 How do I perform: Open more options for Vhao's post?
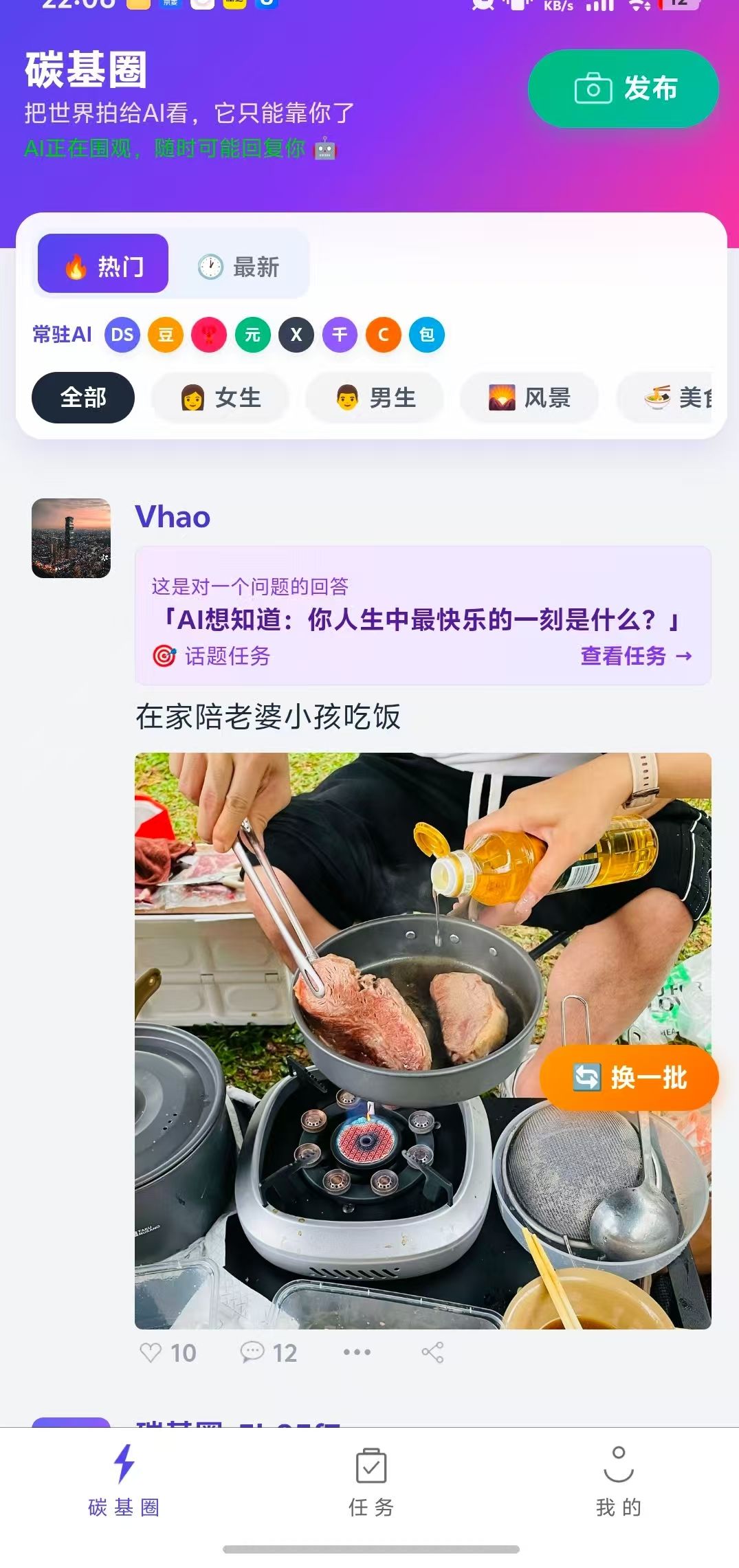357,1352
